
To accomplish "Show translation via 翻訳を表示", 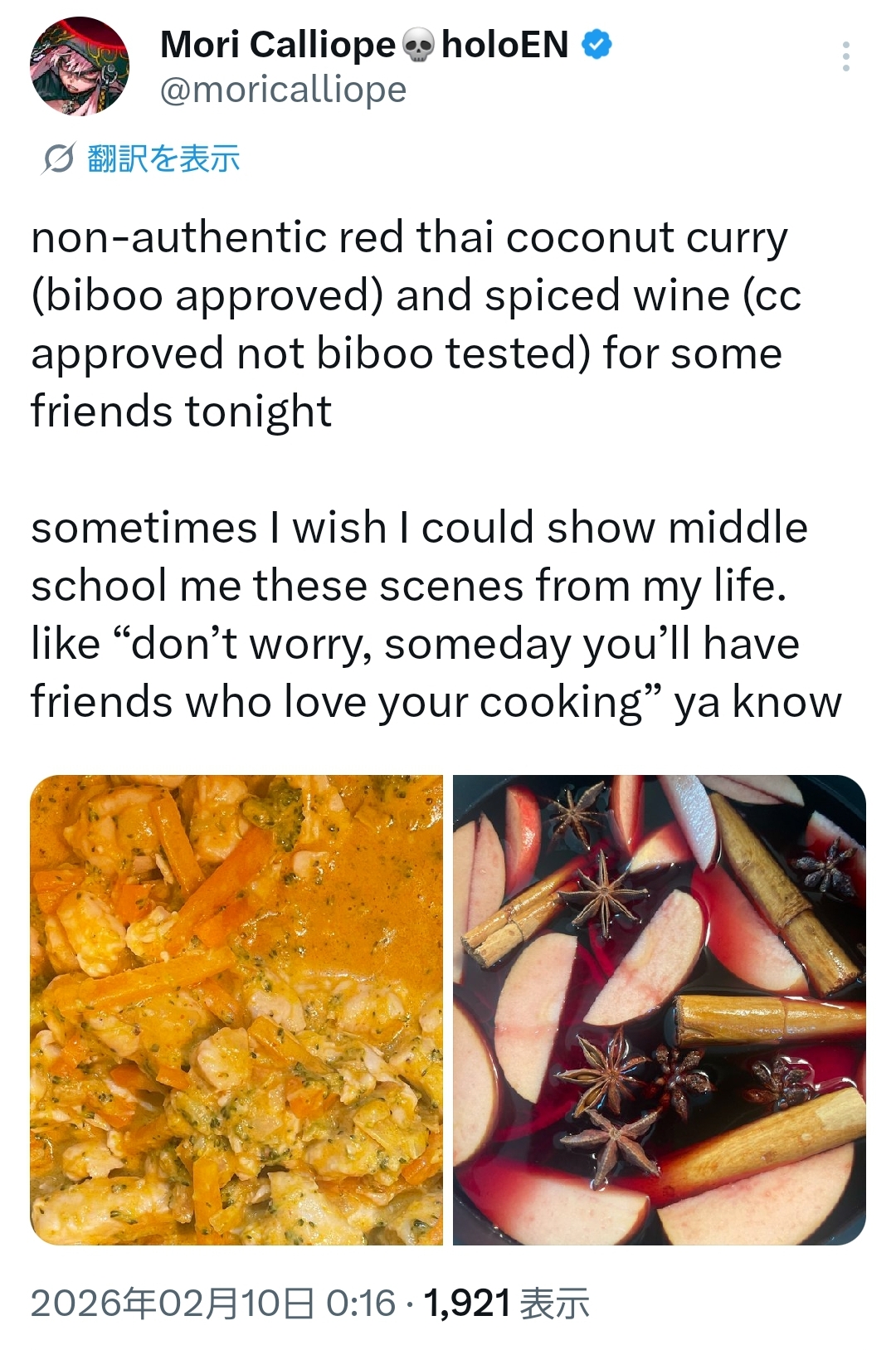I will 141,158.
